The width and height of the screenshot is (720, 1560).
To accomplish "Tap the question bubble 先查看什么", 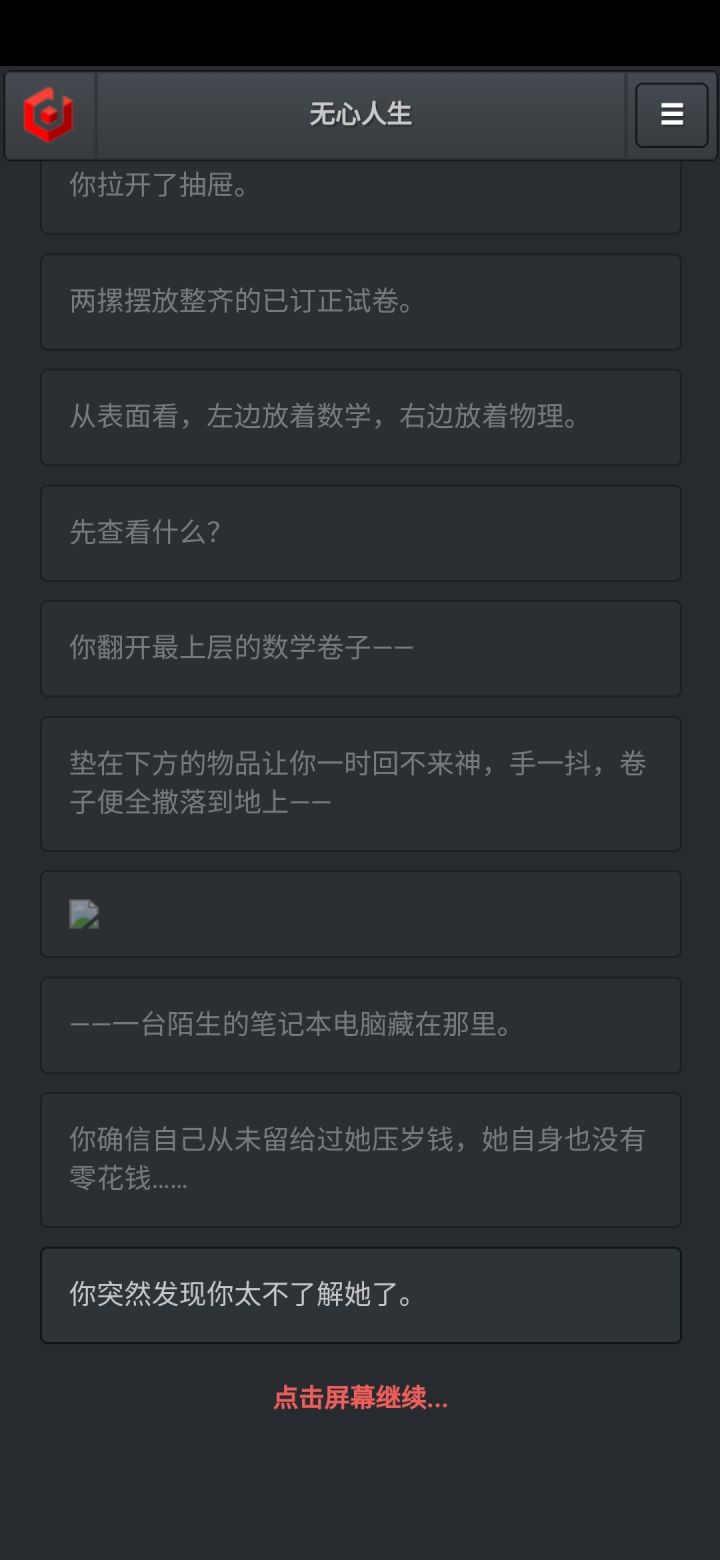I will click(x=360, y=533).
